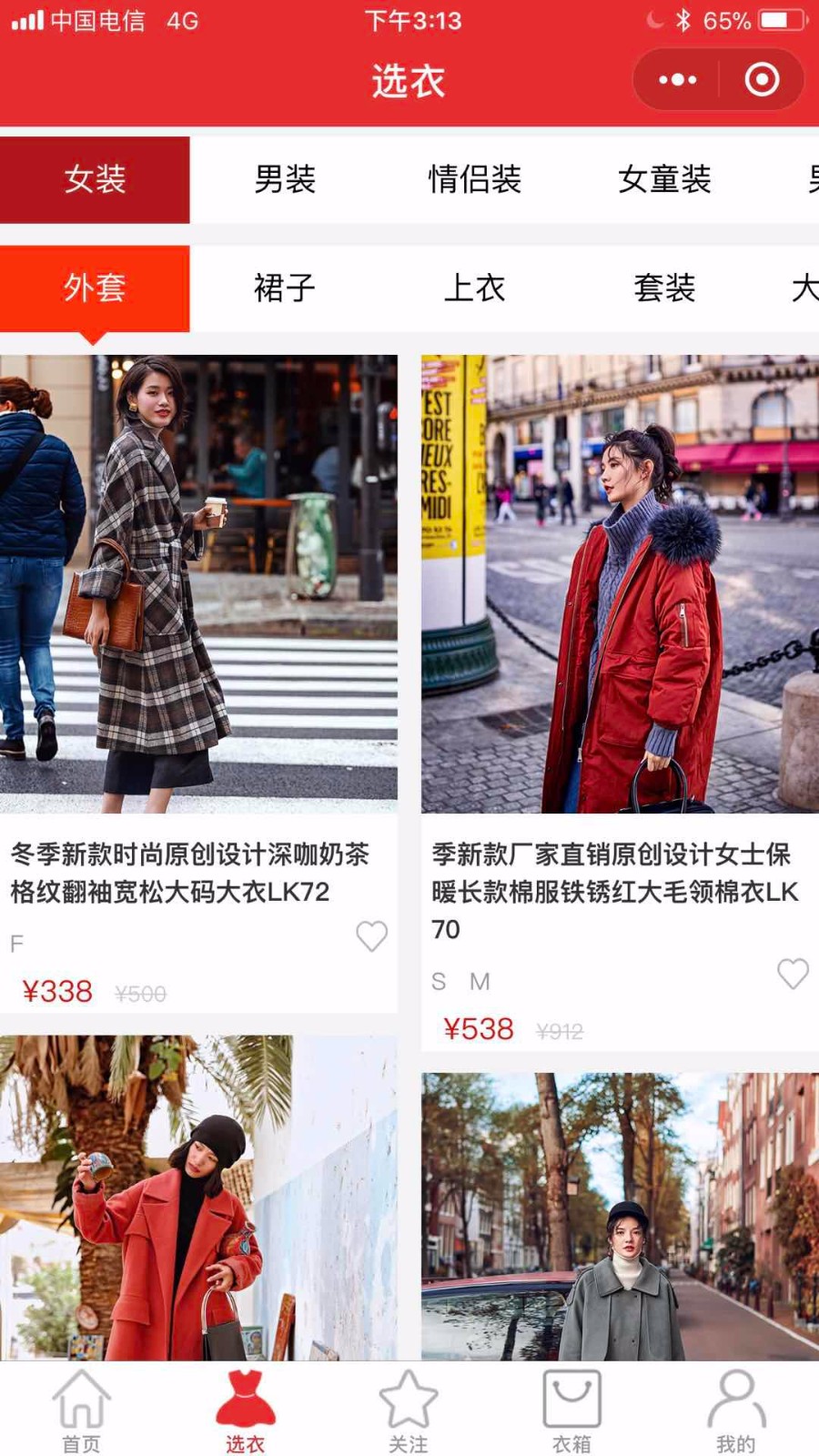Switch to the 男装 category
Viewport: 819px width, 1456px height.
(285, 179)
